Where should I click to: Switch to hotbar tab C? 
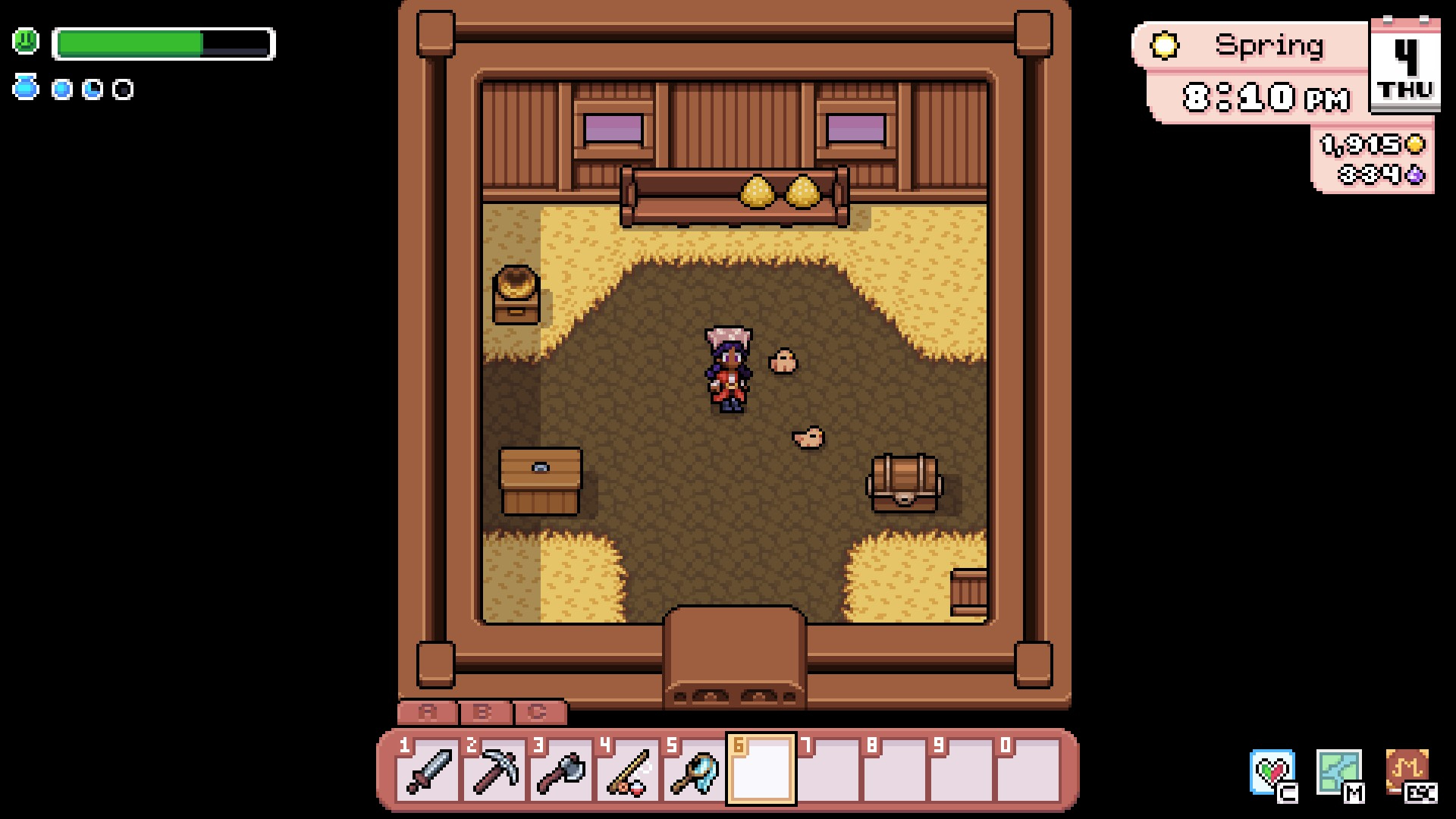(538, 712)
